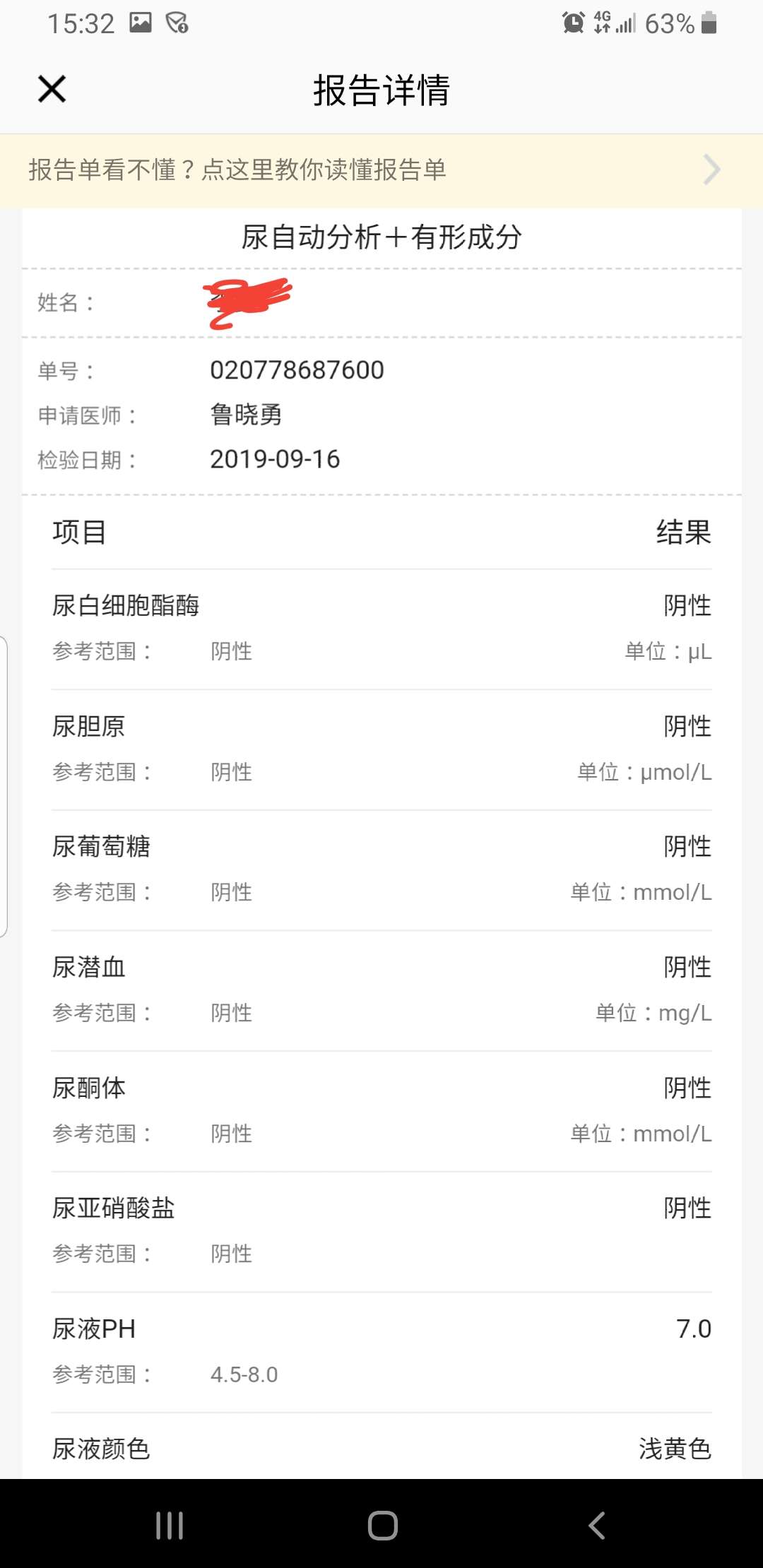Tap the redacted name scribble next to 姓名
The height and width of the screenshot is (1568, 763).
click(x=247, y=300)
